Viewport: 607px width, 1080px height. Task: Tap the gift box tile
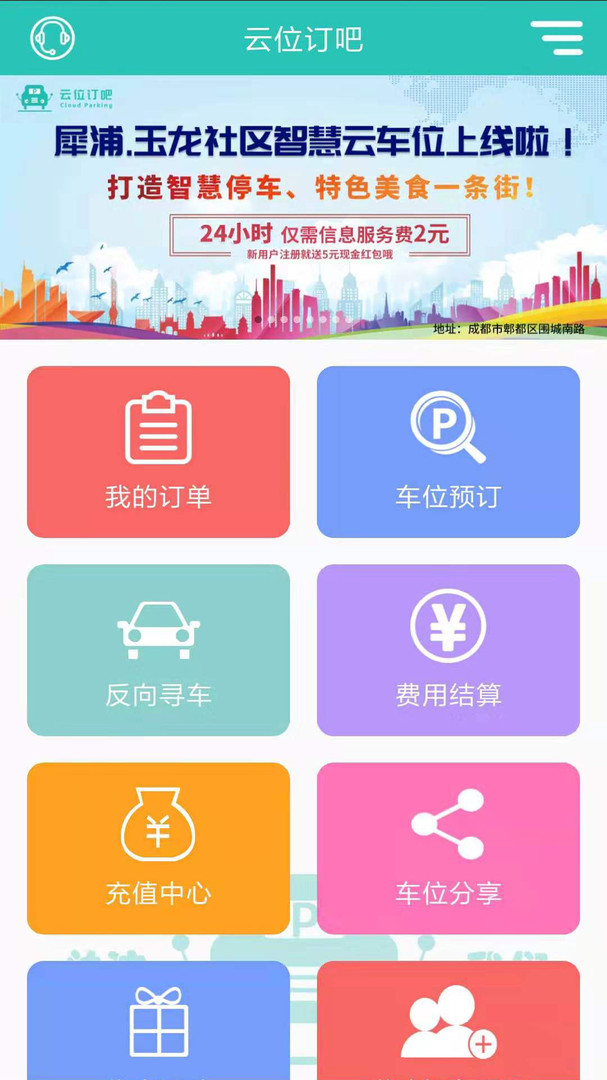click(158, 1022)
